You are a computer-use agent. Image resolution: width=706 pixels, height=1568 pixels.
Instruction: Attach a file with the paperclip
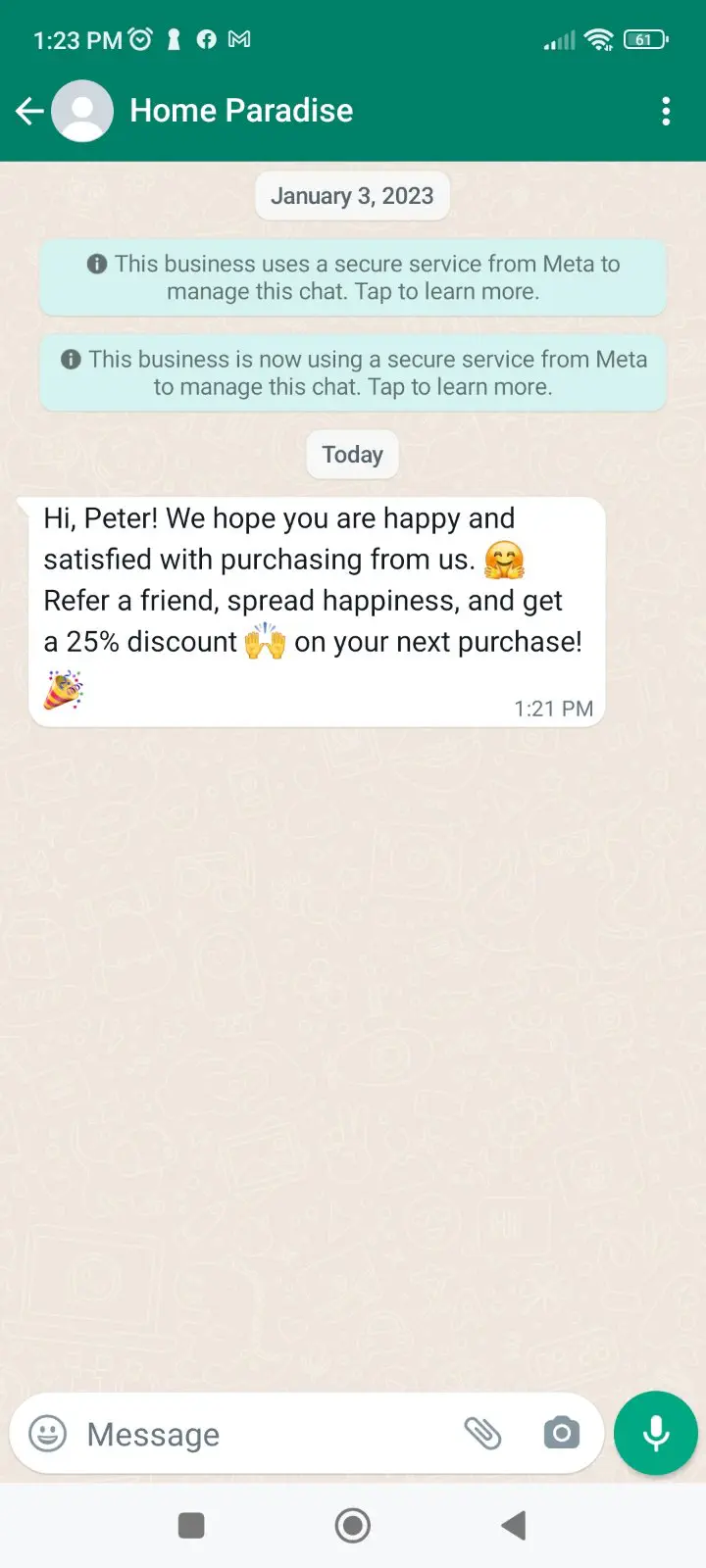[x=482, y=1434]
